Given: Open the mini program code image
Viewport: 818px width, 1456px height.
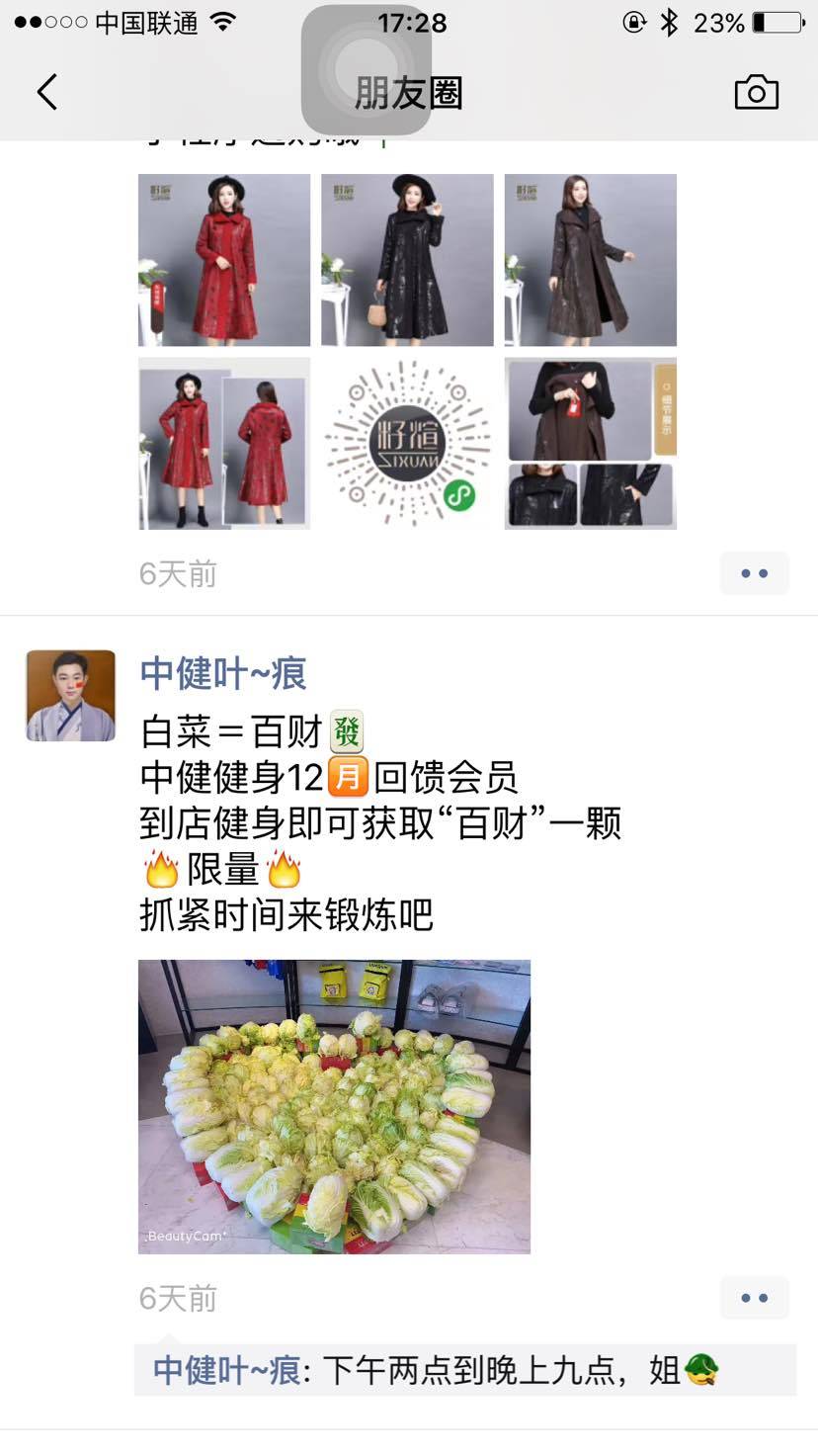Looking at the screenshot, I should pos(407,443).
